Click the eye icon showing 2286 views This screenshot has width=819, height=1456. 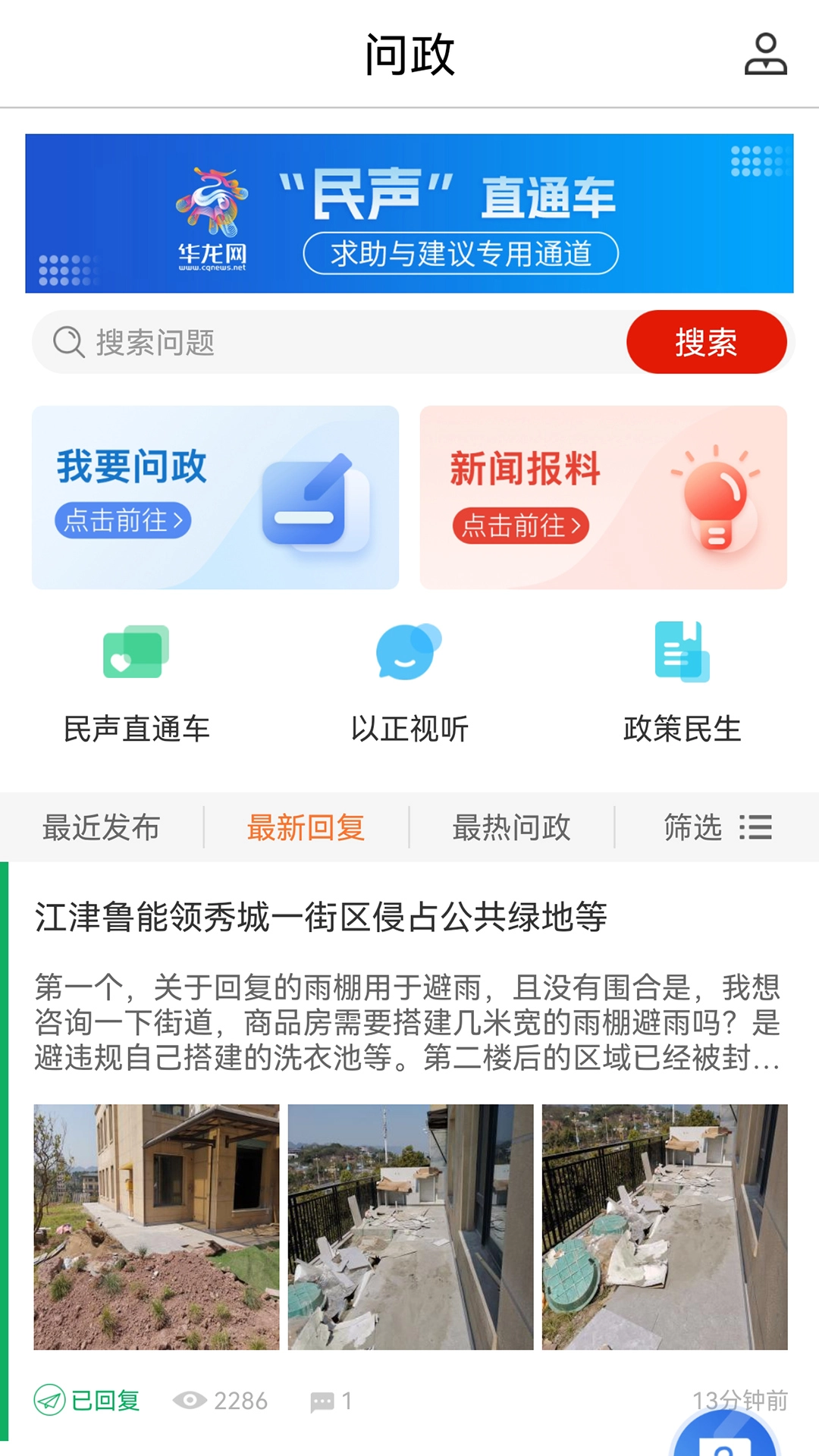point(190,1401)
